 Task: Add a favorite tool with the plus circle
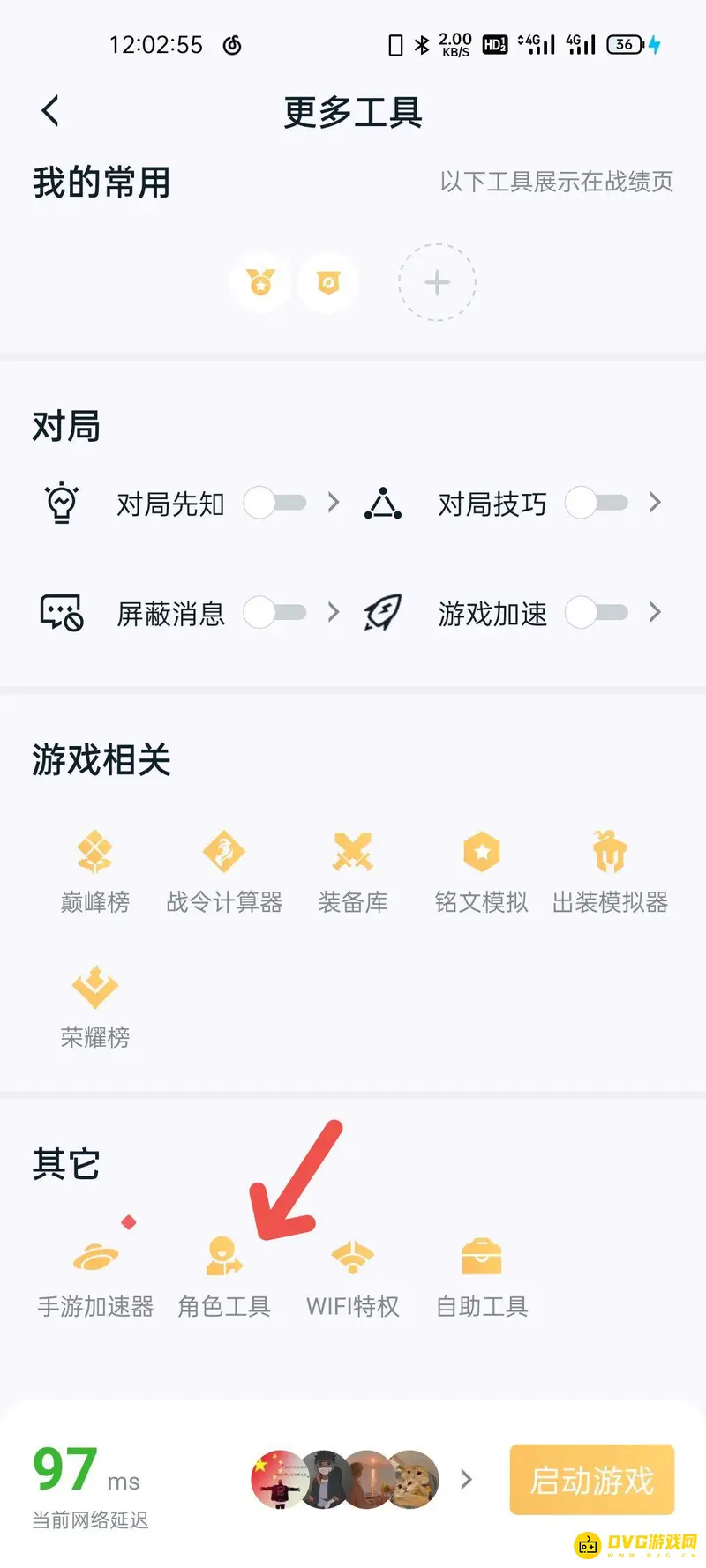pos(436,282)
